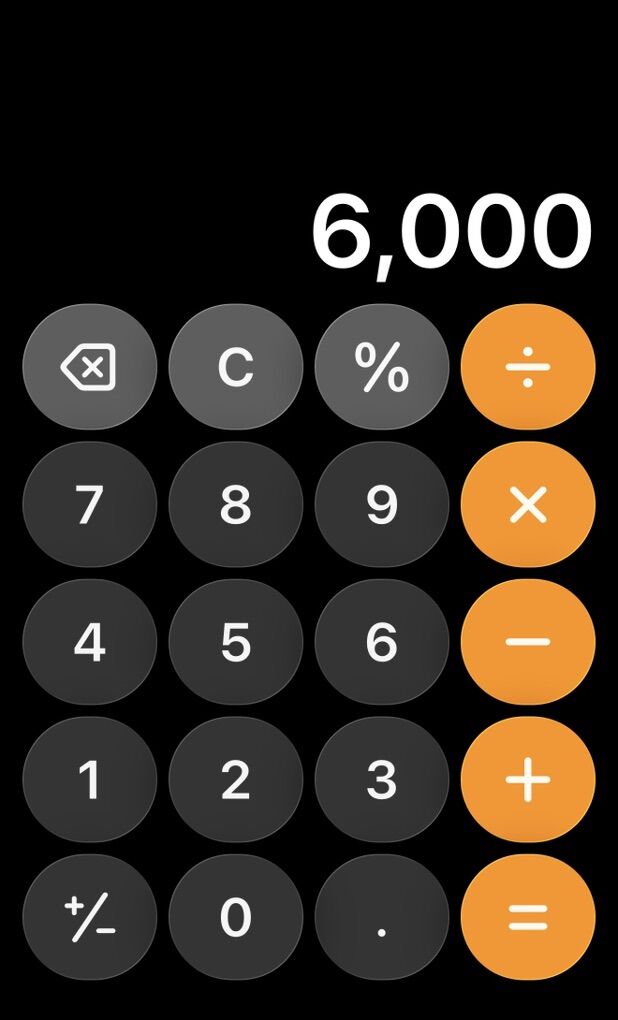Viewport: 618px width, 1020px height.
Task: Select the multiply operator
Action: (x=527, y=505)
